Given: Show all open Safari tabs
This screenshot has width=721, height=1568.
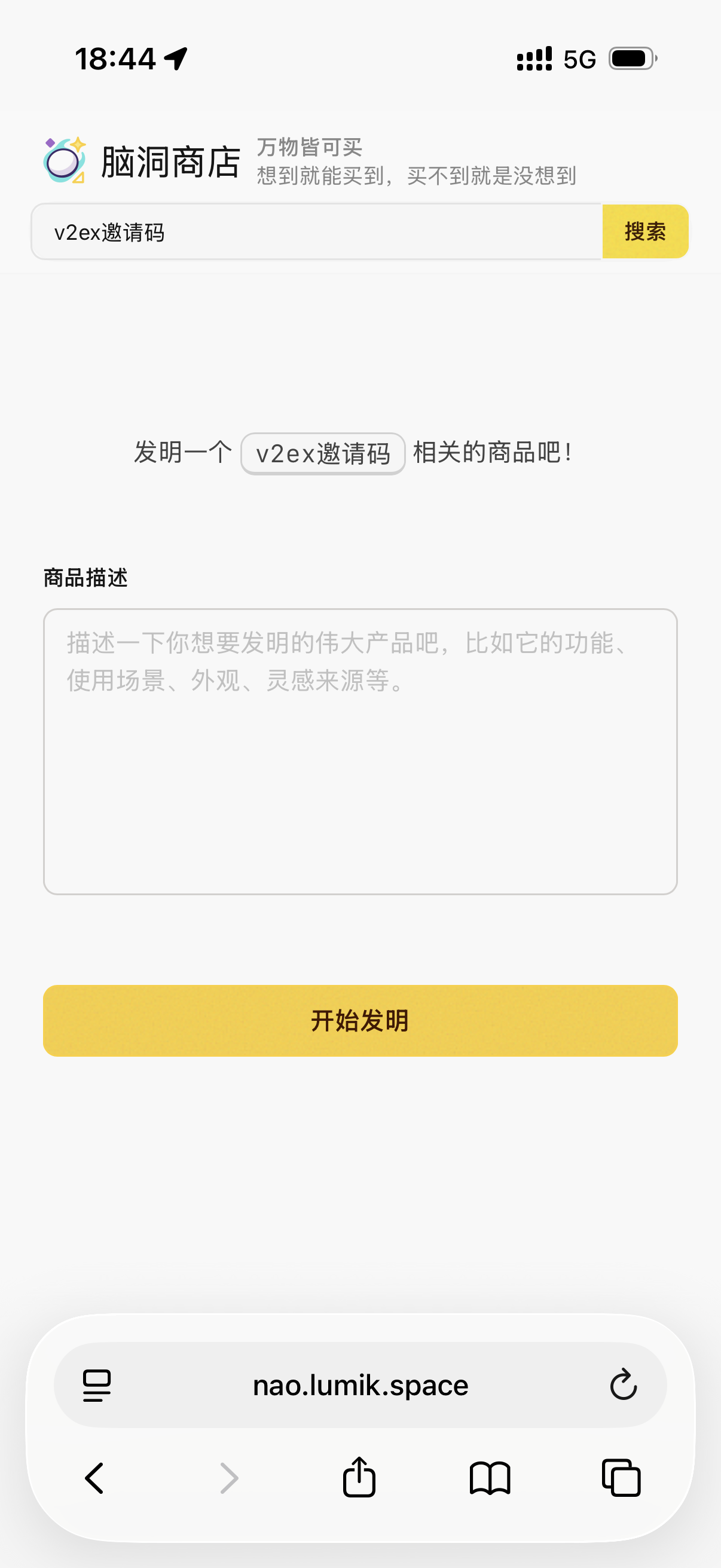Looking at the screenshot, I should (x=621, y=1478).
